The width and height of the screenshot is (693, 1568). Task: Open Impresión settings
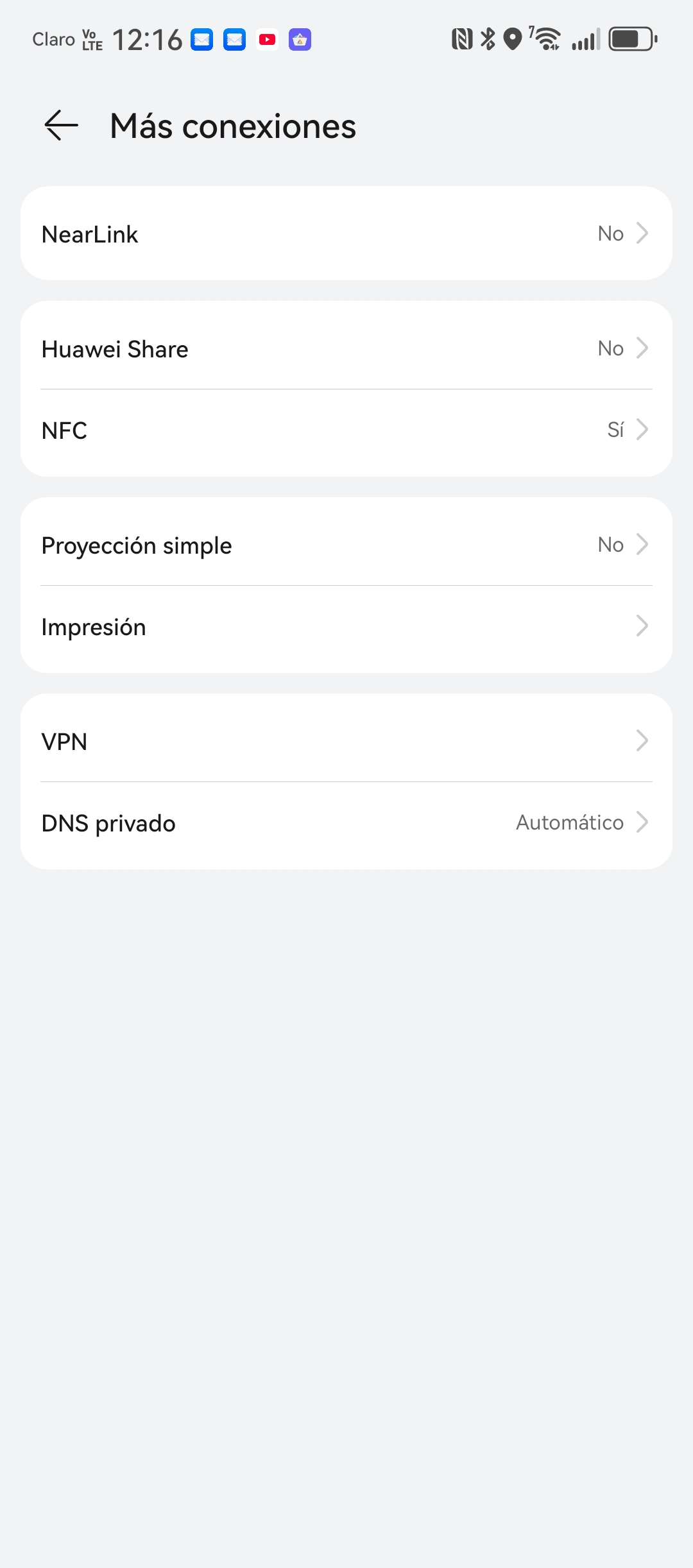point(346,626)
